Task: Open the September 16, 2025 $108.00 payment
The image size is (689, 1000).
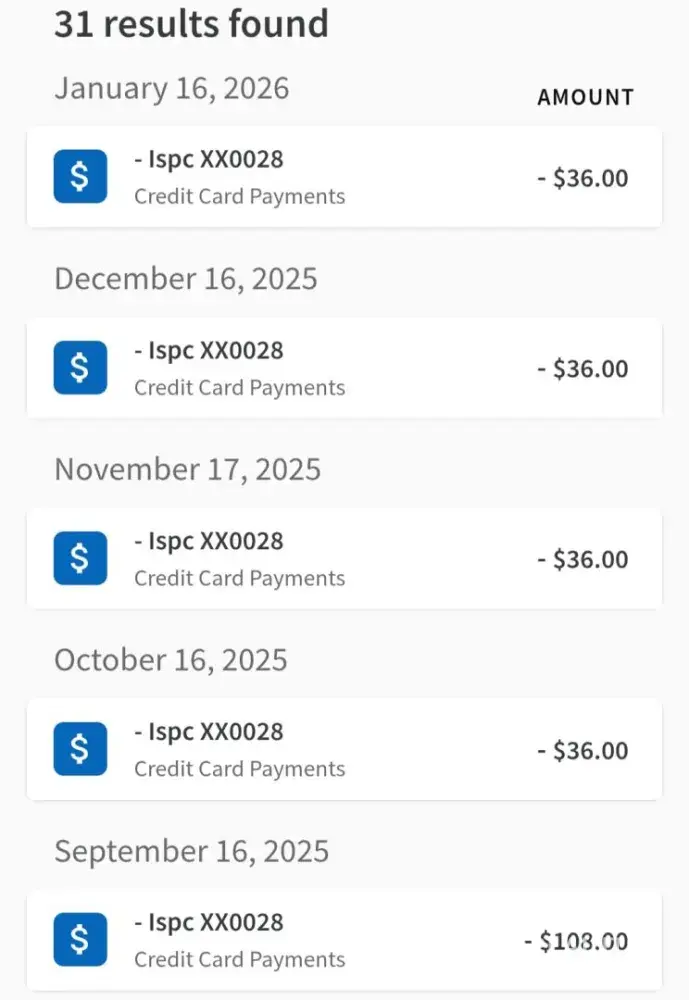Action: point(344,940)
